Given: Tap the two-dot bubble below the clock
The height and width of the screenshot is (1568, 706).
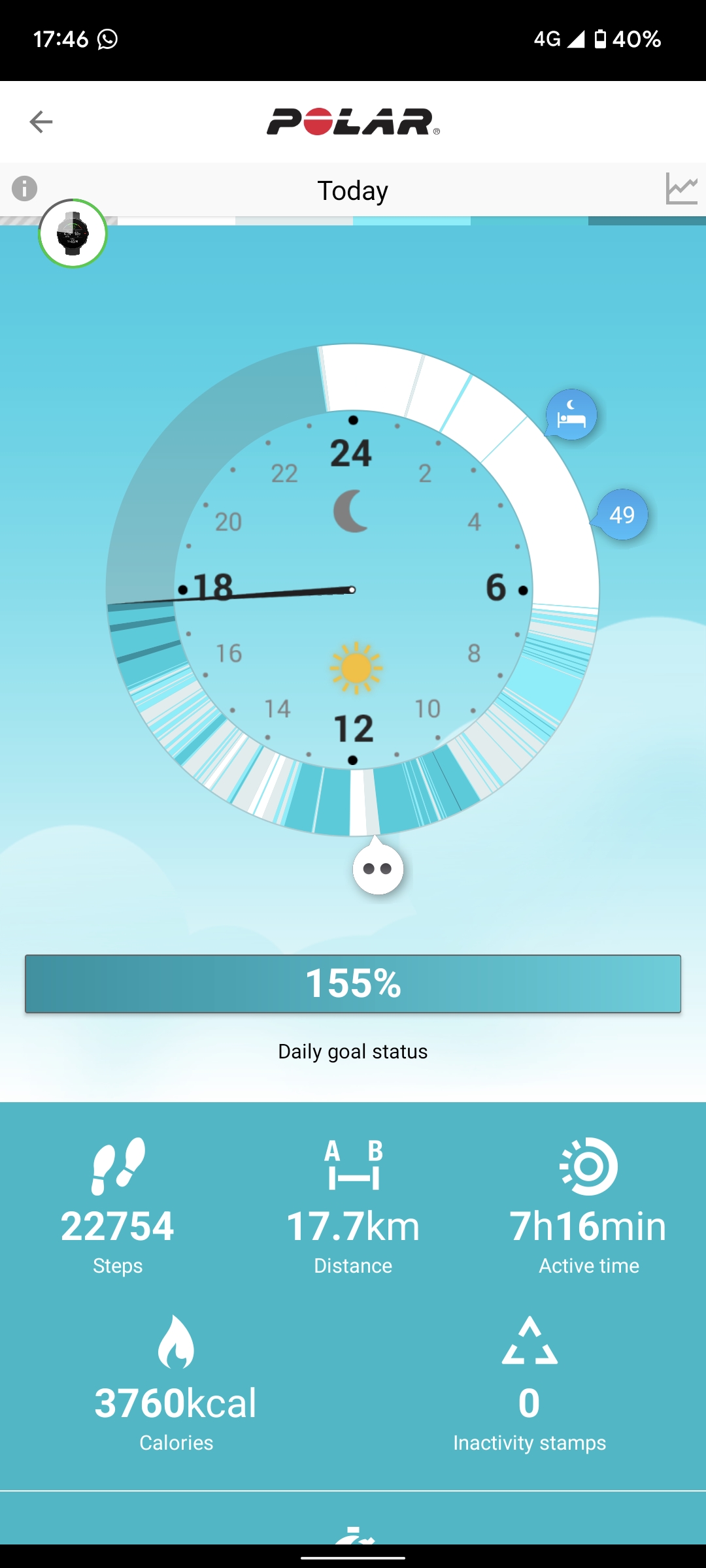Looking at the screenshot, I should [x=378, y=868].
